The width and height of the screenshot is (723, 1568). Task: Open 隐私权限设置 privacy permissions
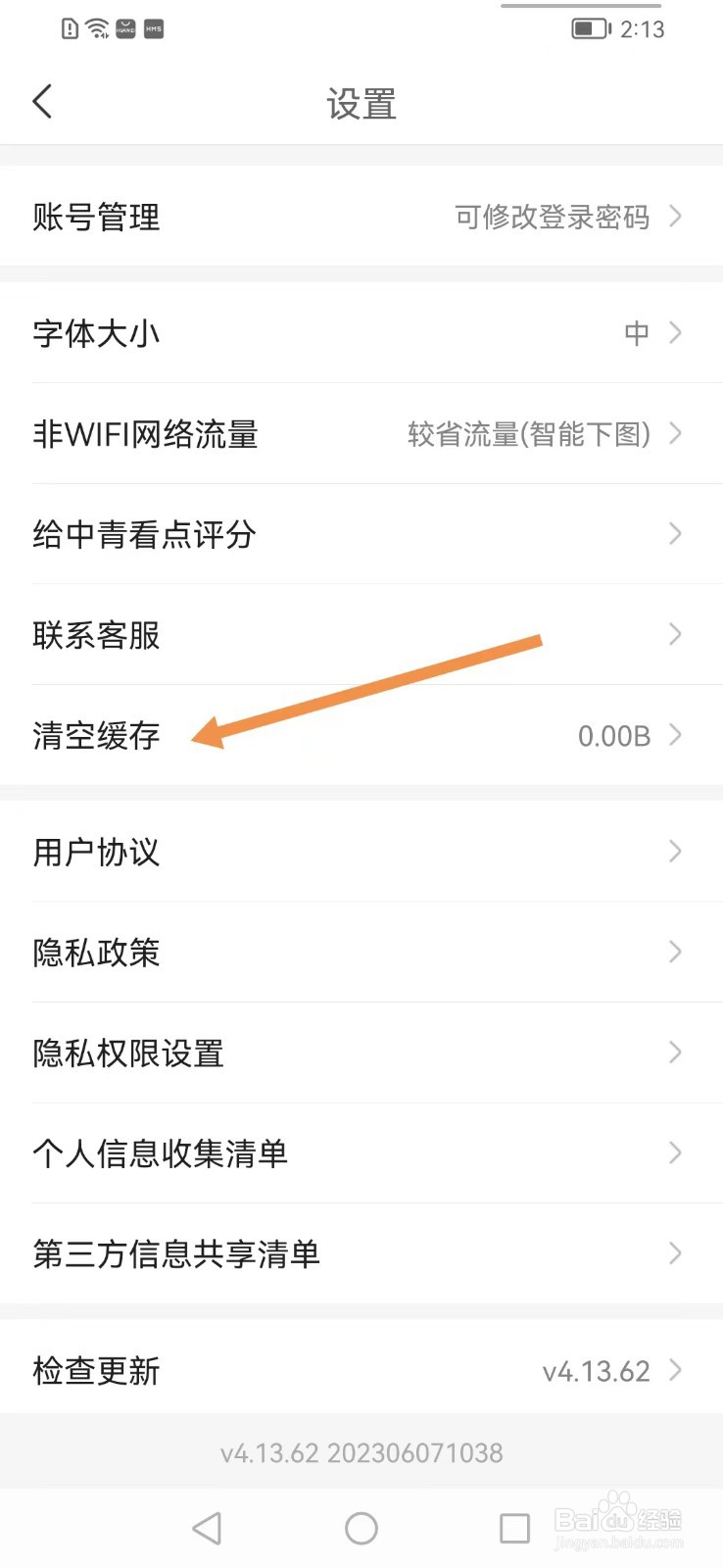[128, 1053]
